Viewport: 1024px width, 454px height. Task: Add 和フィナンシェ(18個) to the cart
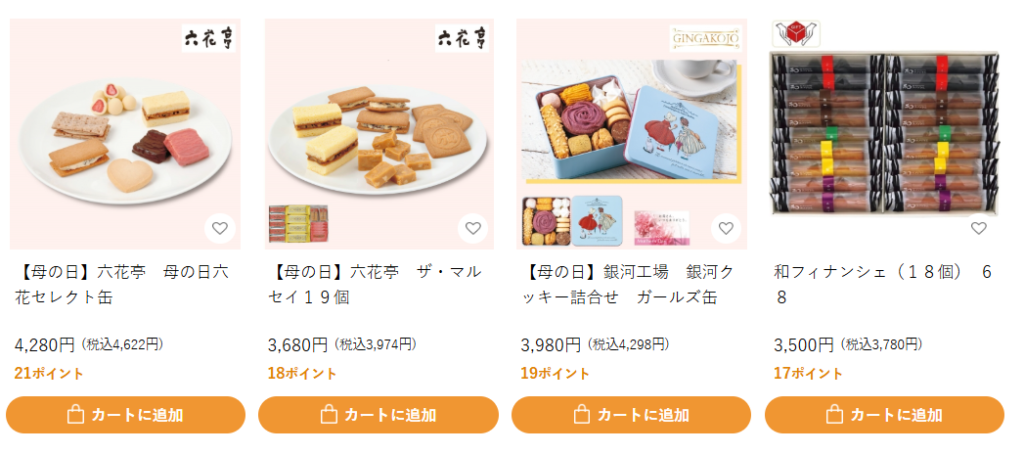(884, 414)
